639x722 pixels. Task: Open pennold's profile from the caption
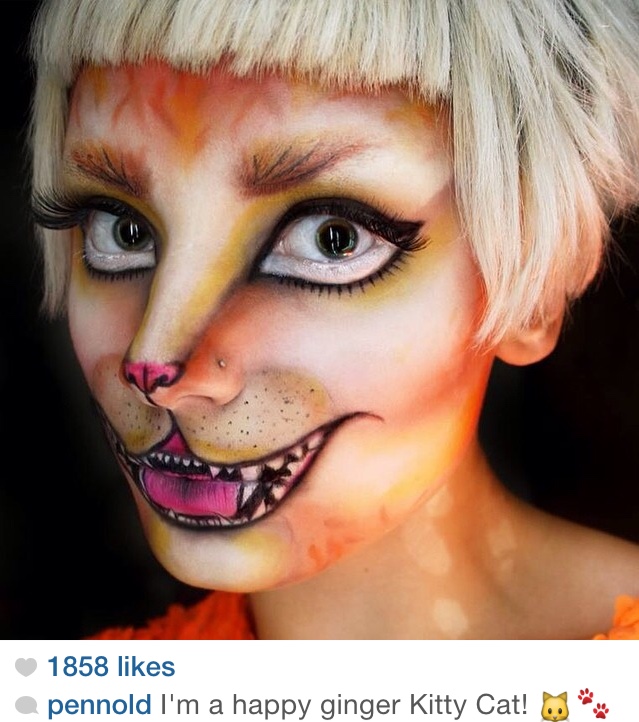pos(99,704)
